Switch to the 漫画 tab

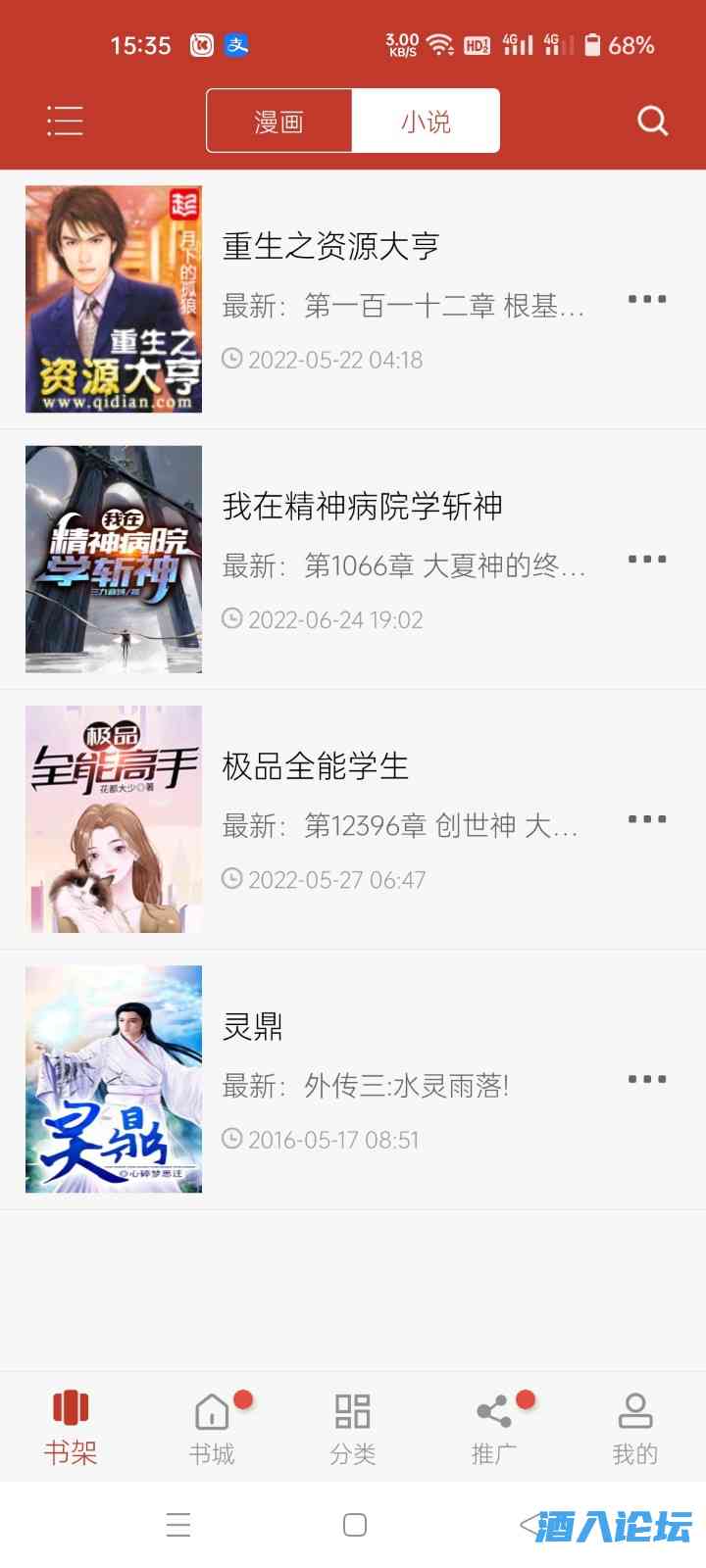tap(279, 120)
